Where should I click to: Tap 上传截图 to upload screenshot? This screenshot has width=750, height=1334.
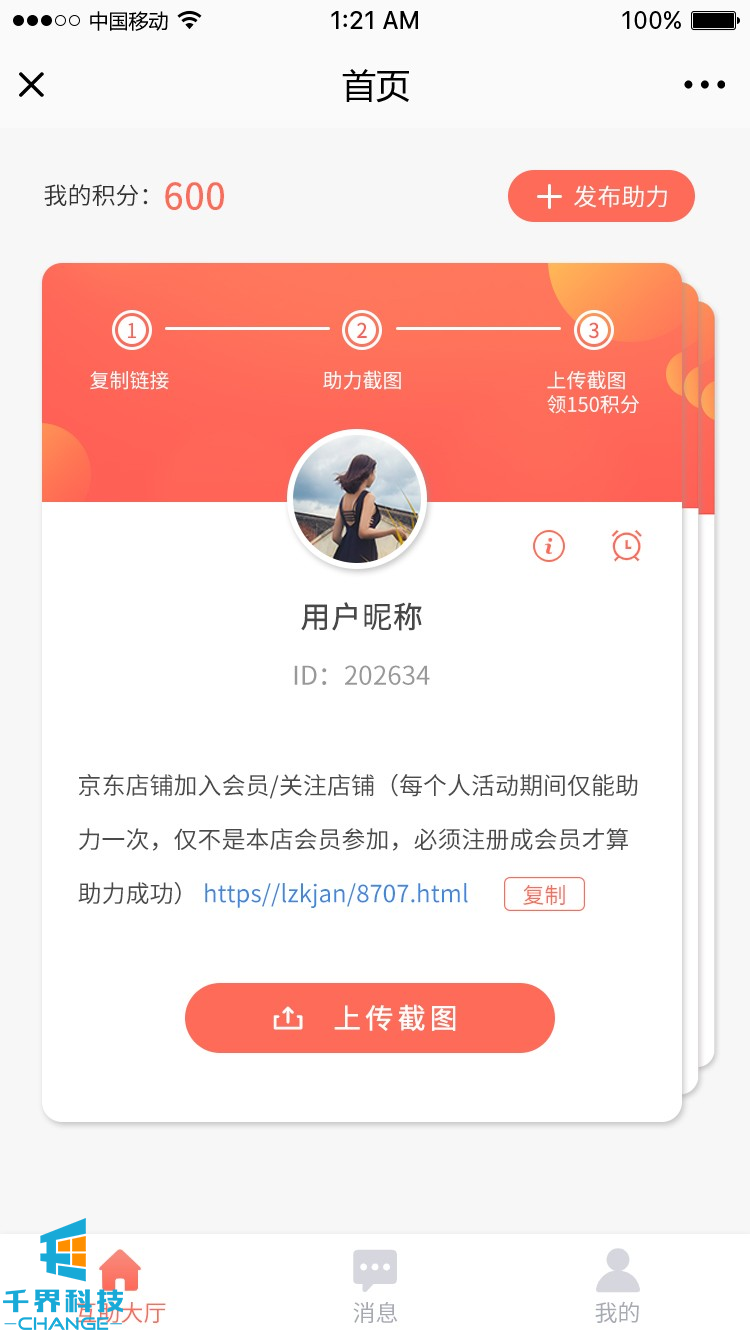(370, 1018)
